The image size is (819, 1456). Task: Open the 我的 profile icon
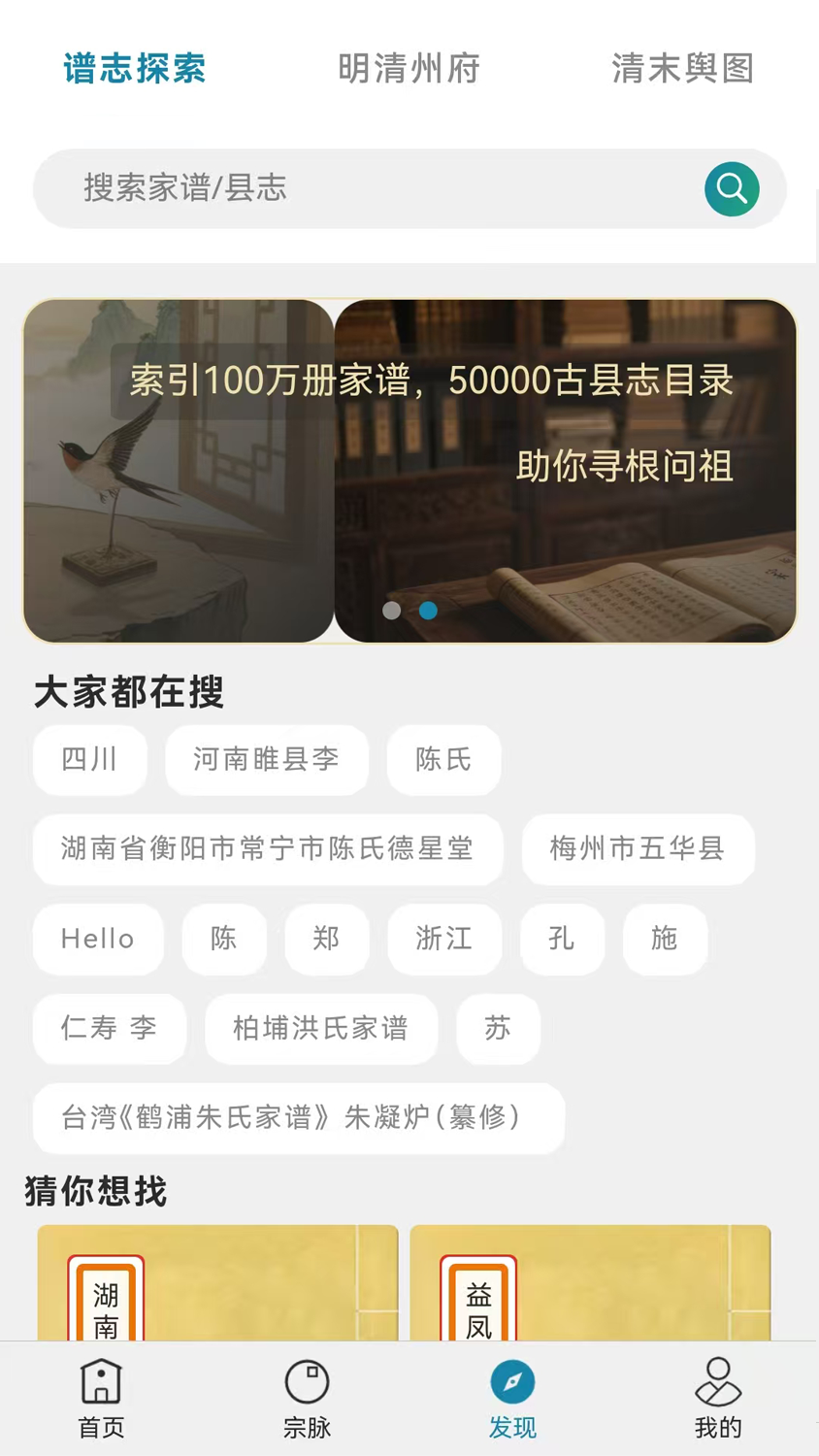(x=717, y=1398)
